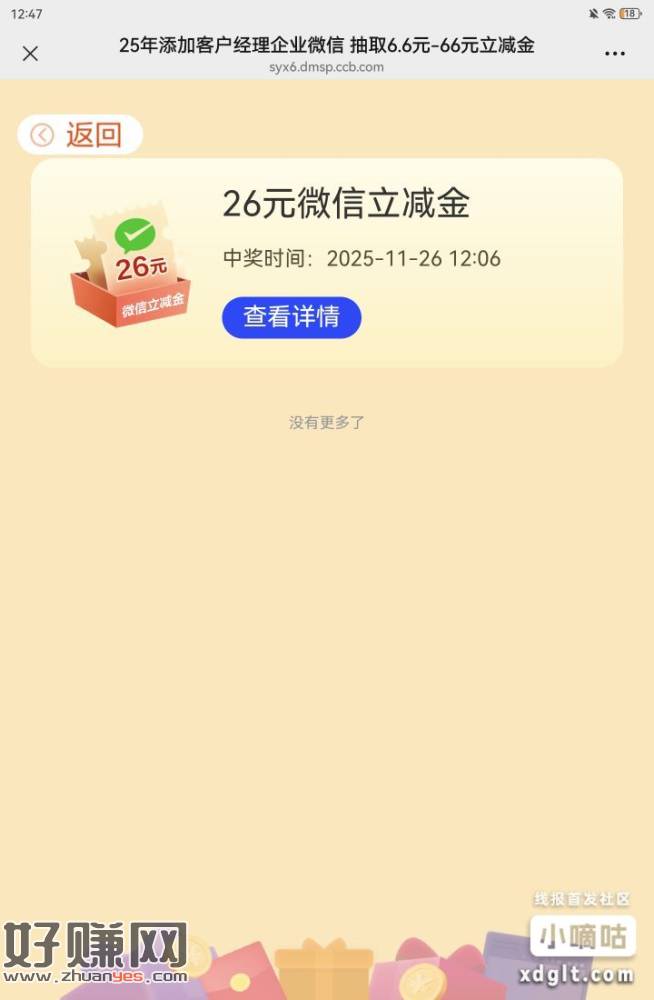Close the webview with the X icon
Screen dimensions: 654x1000
pyautogui.click(x=30, y=53)
